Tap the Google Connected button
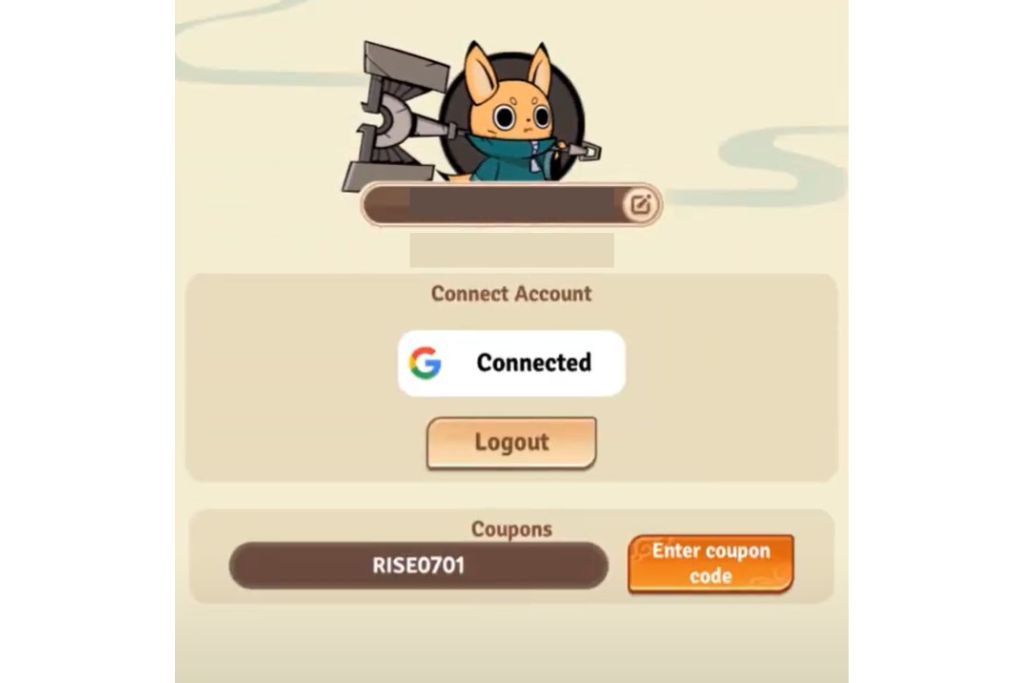 pos(511,363)
